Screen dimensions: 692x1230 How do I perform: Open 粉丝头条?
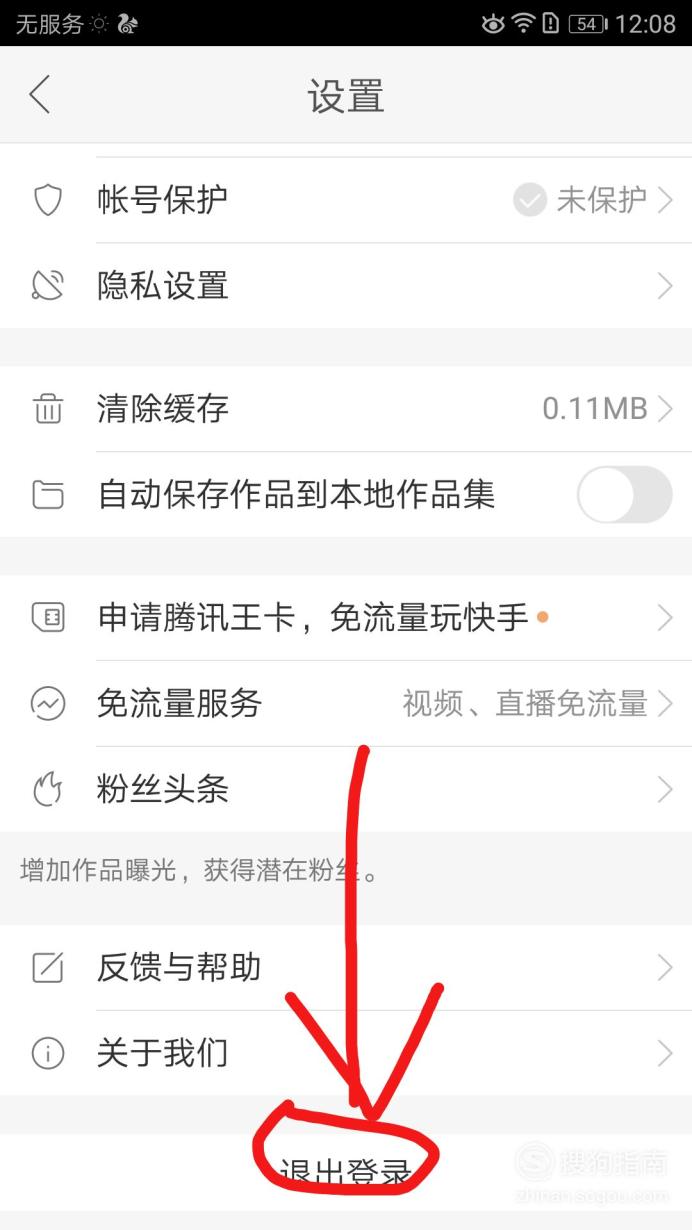(x=346, y=790)
